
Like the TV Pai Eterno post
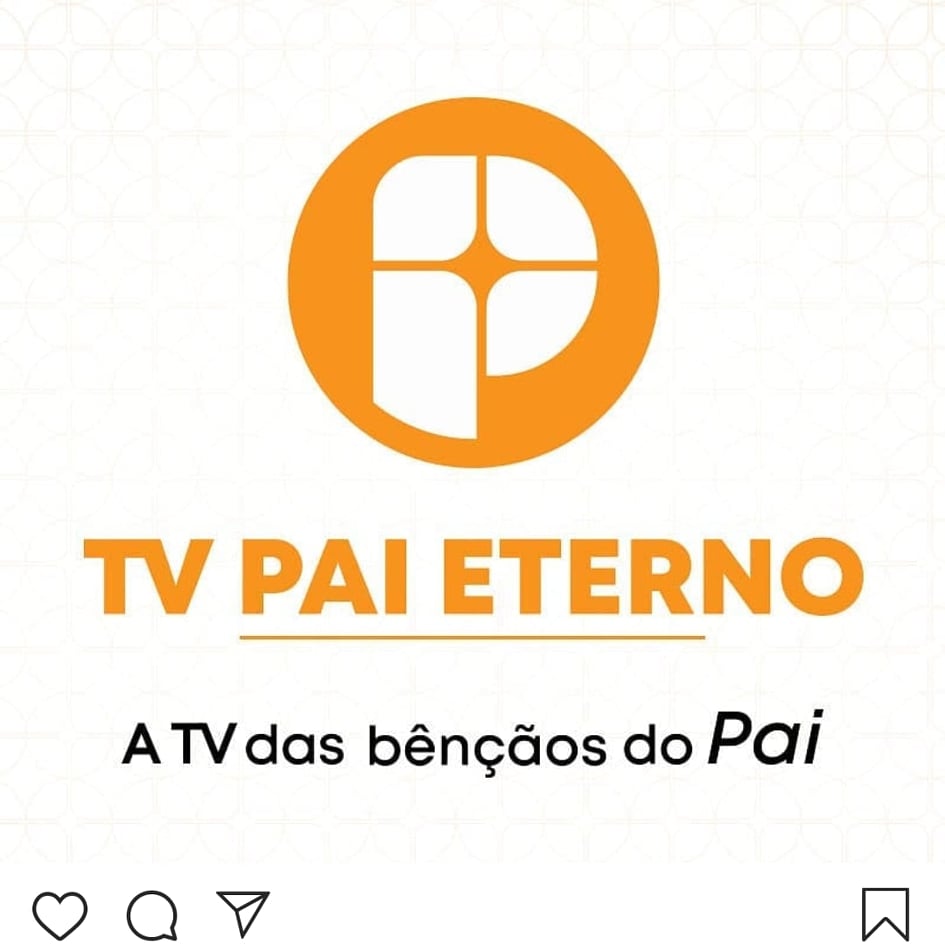59,914
